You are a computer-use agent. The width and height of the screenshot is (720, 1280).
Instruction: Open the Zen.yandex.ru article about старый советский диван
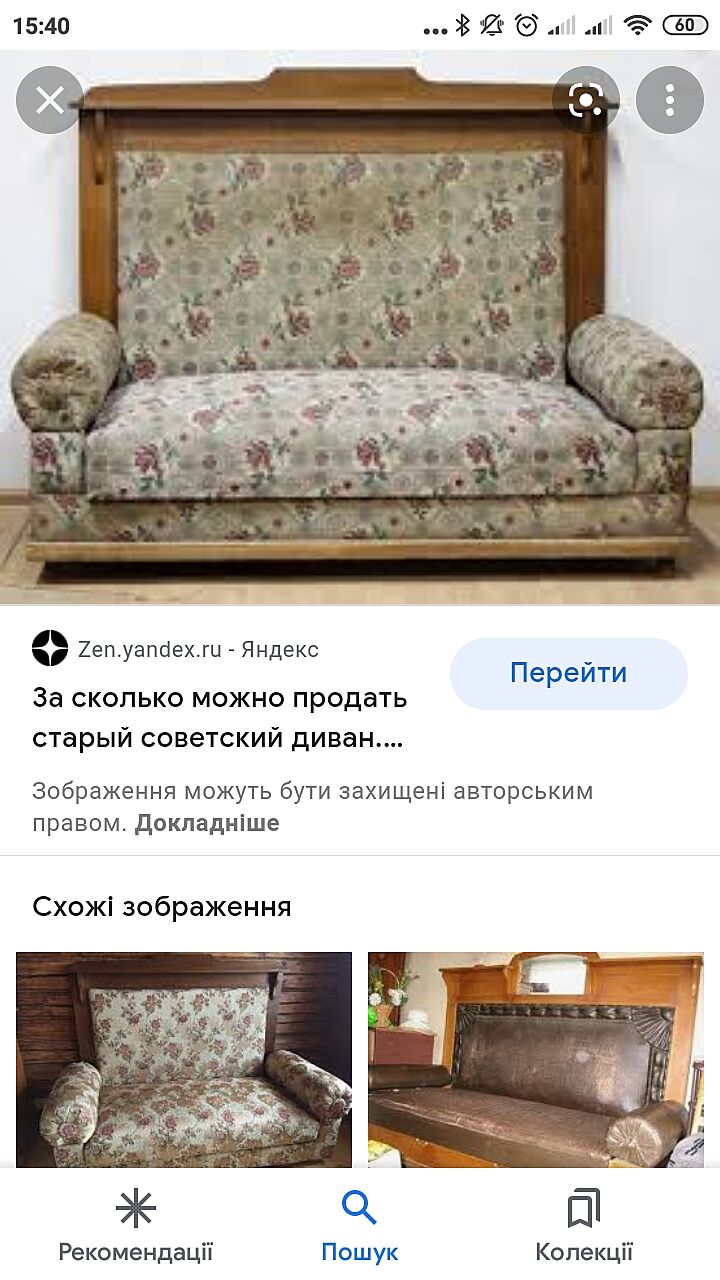coord(220,718)
